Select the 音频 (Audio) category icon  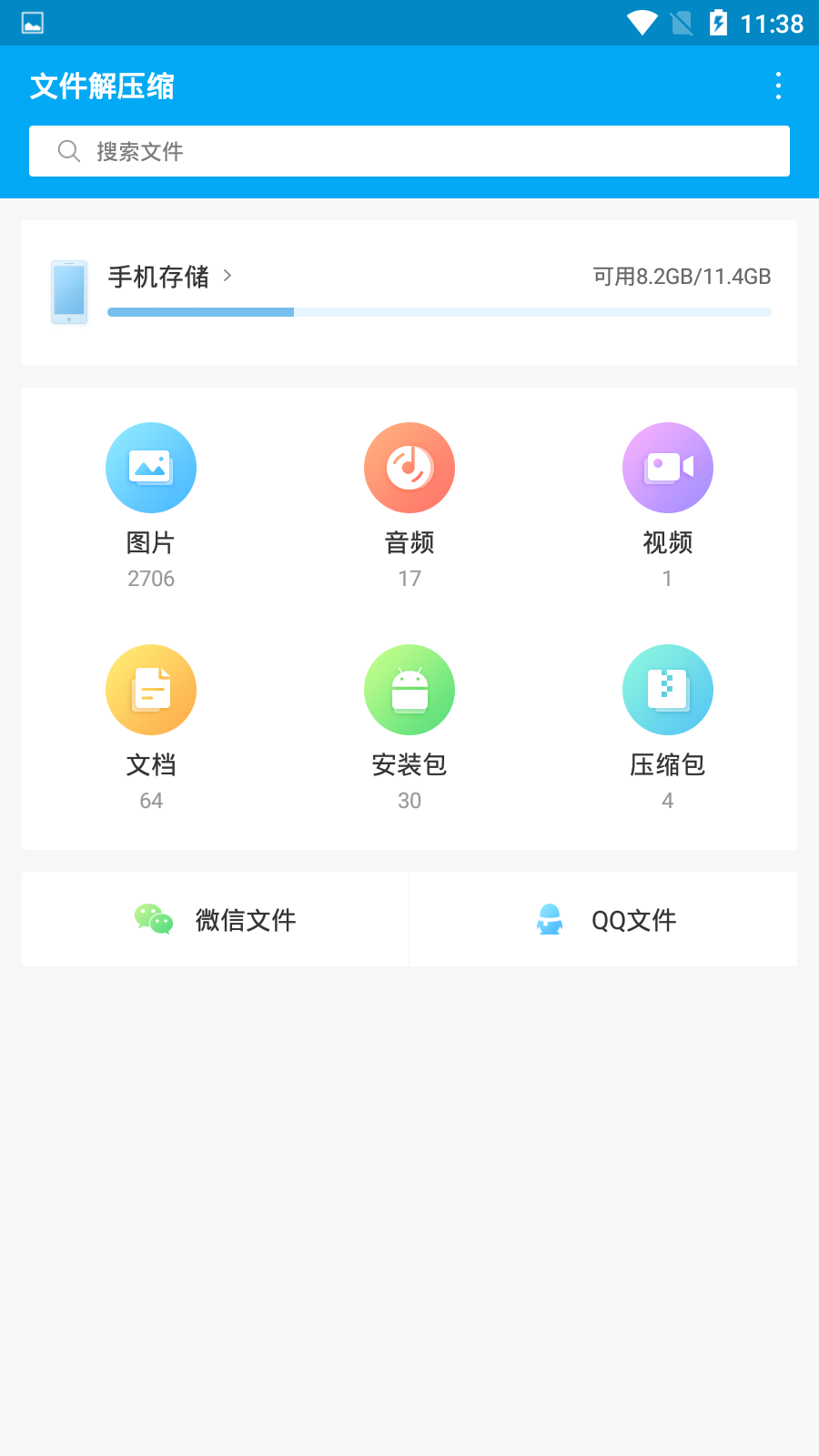[x=409, y=467]
